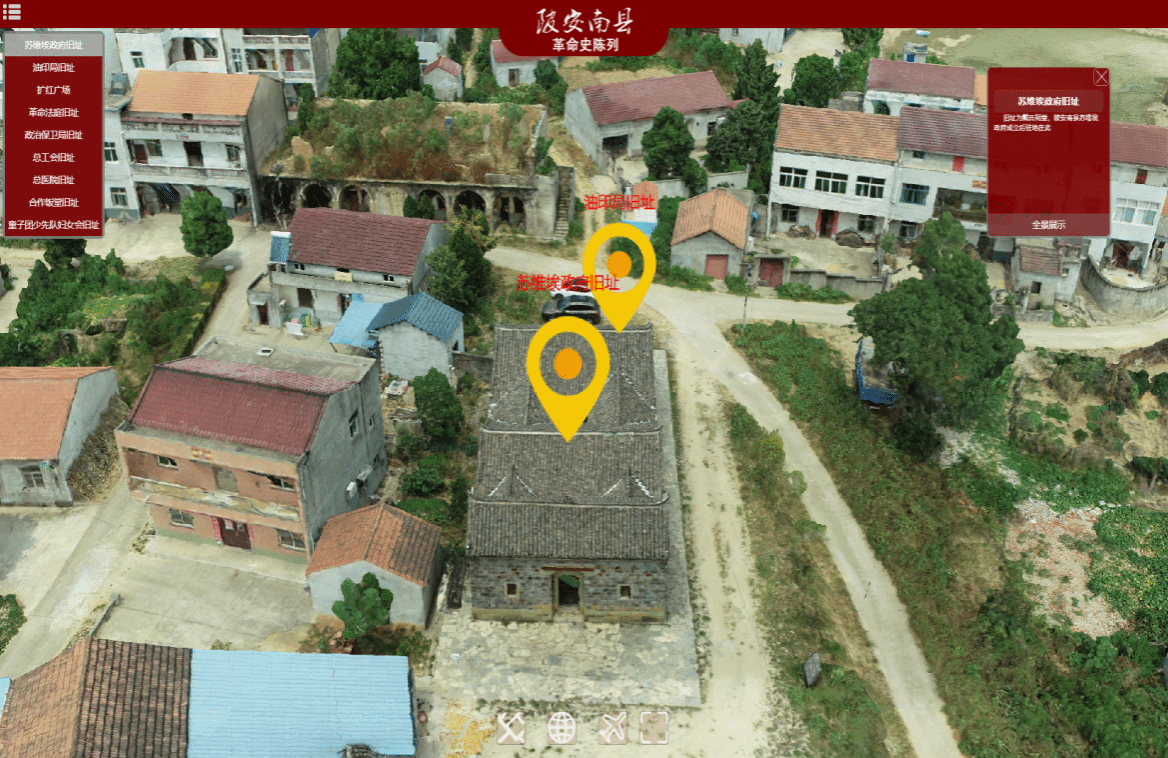Close the 苏维埃政府旧址 info panel
Image resolution: width=1168 pixels, height=758 pixels.
point(1101,77)
